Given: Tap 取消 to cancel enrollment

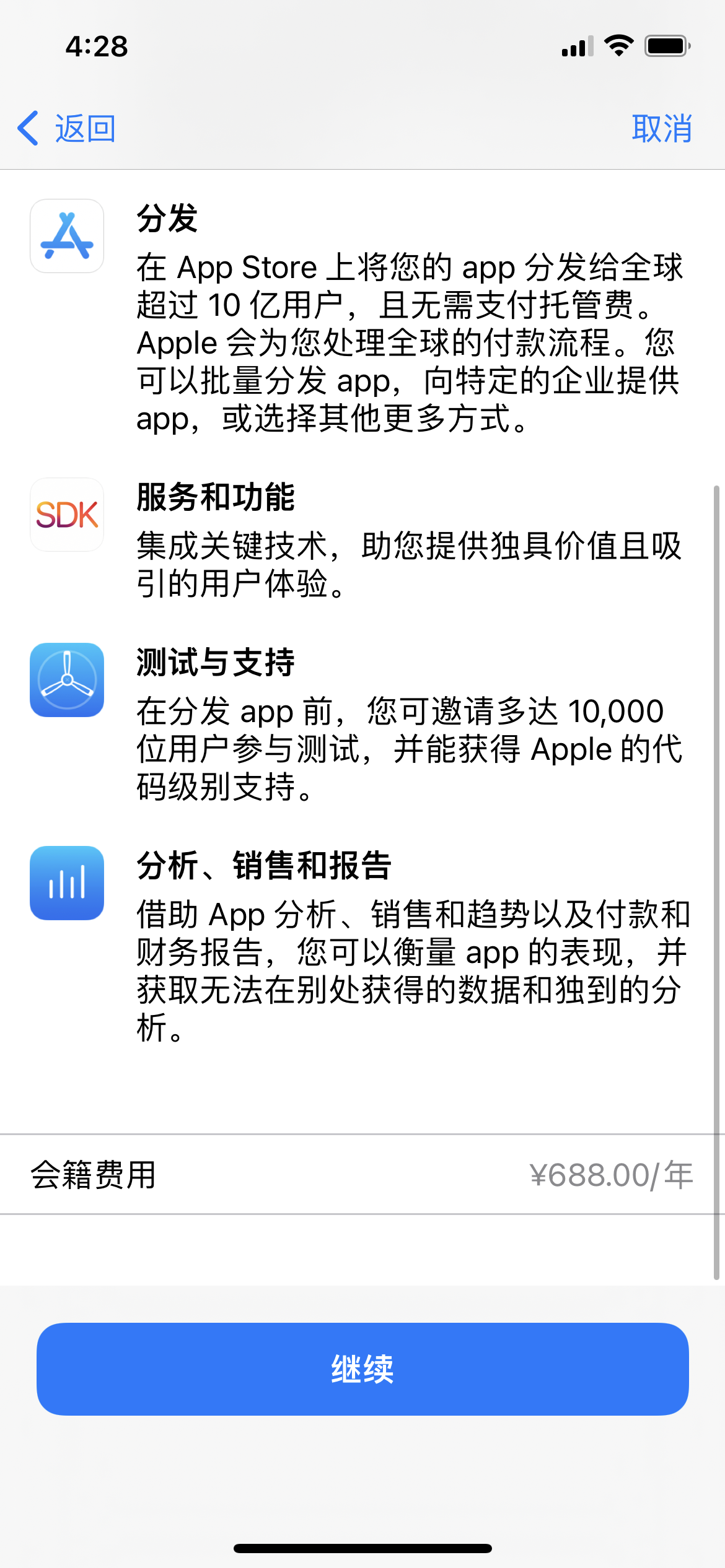Looking at the screenshot, I should click(x=662, y=129).
